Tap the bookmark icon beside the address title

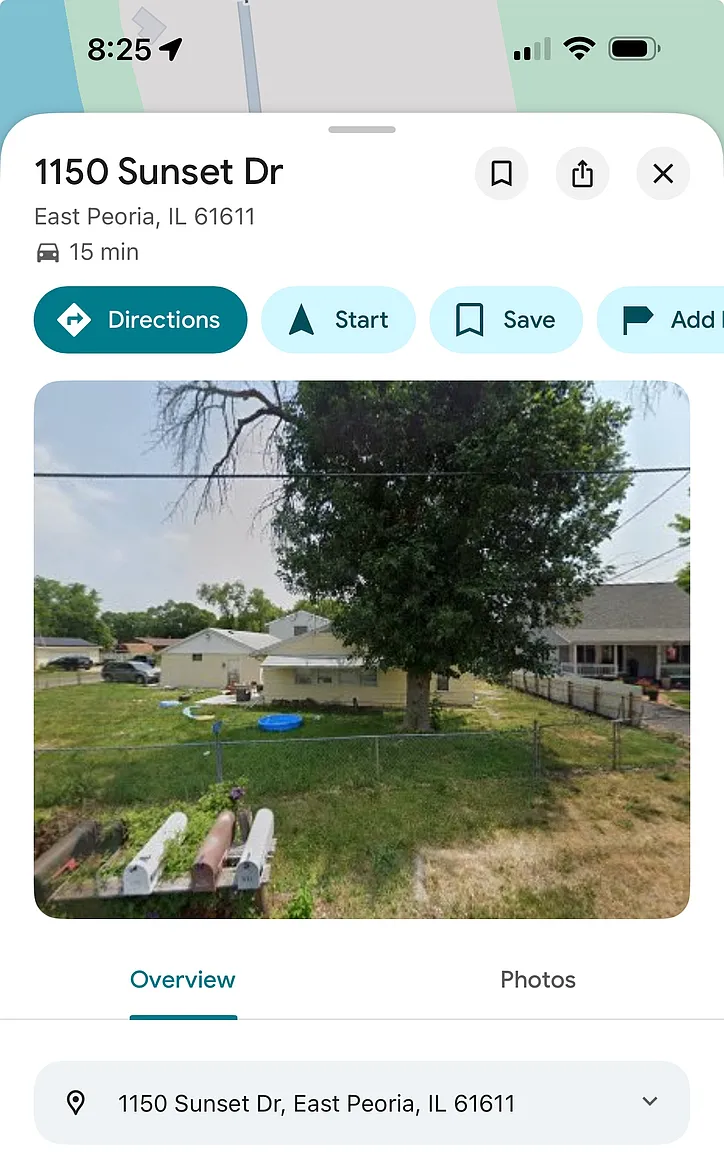tap(501, 174)
